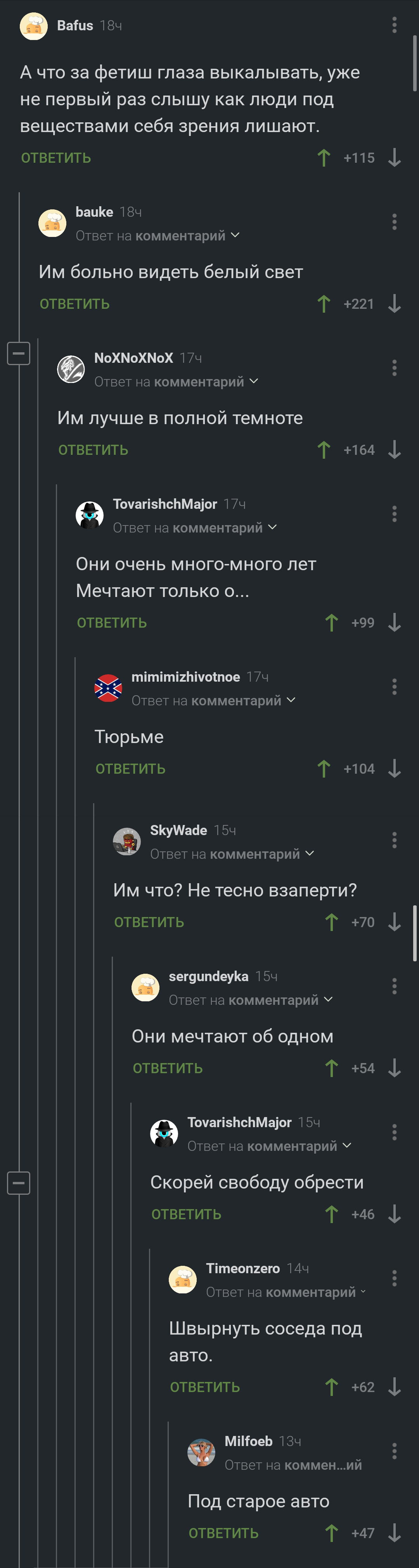The width and height of the screenshot is (419, 1568).
Task: Reply to Milfoeb's comment
Action: tap(223, 1533)
